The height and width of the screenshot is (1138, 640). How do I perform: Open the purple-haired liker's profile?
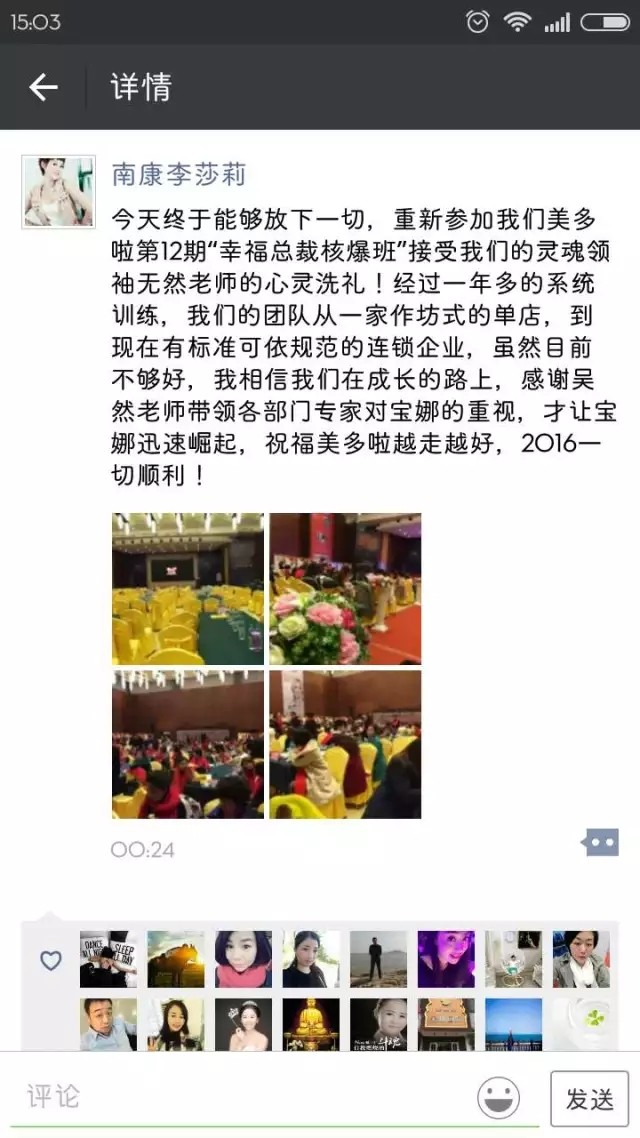(446, 959)
